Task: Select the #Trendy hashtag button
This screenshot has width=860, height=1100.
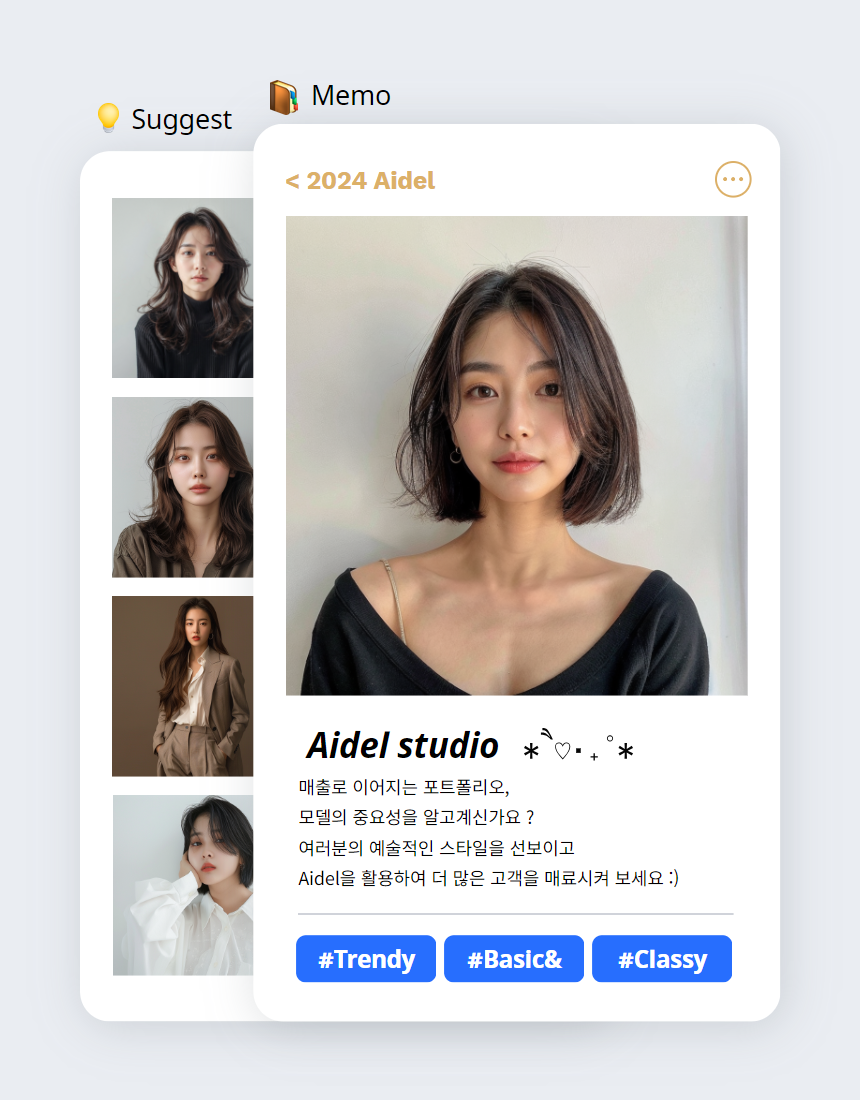Action: click(366, 958)
